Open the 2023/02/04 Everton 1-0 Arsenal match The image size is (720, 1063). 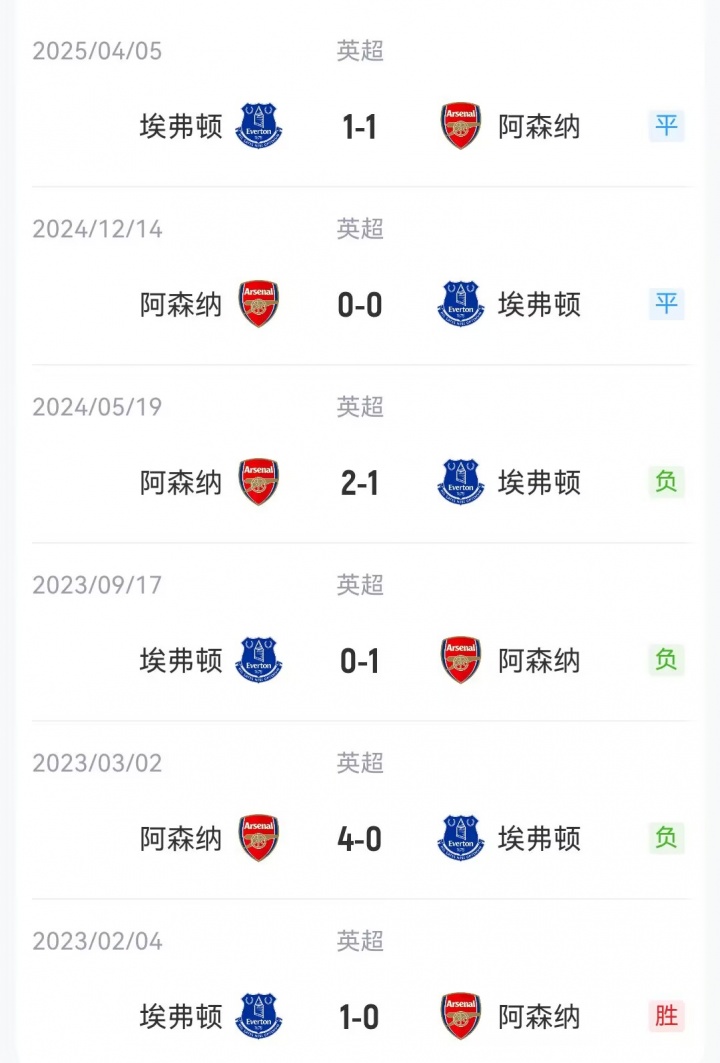(x=360, y=1017)
